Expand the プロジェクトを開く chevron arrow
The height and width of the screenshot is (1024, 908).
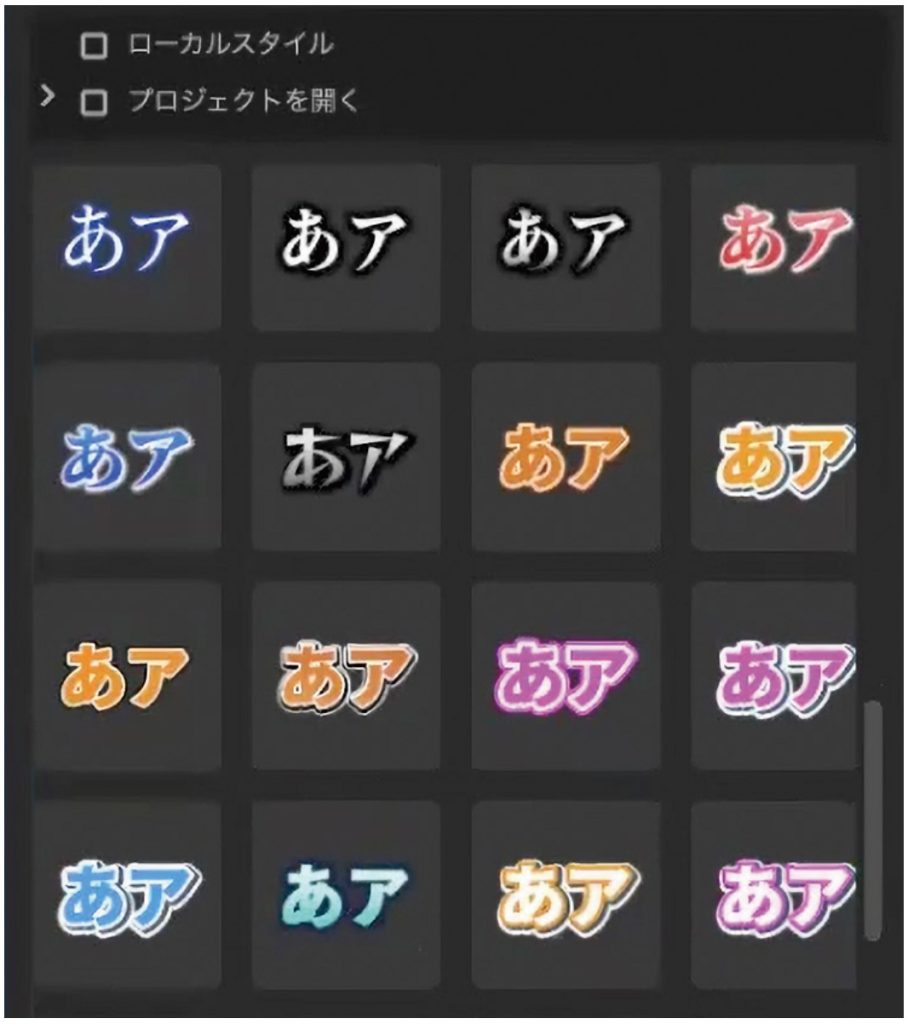tap(46, 98)
